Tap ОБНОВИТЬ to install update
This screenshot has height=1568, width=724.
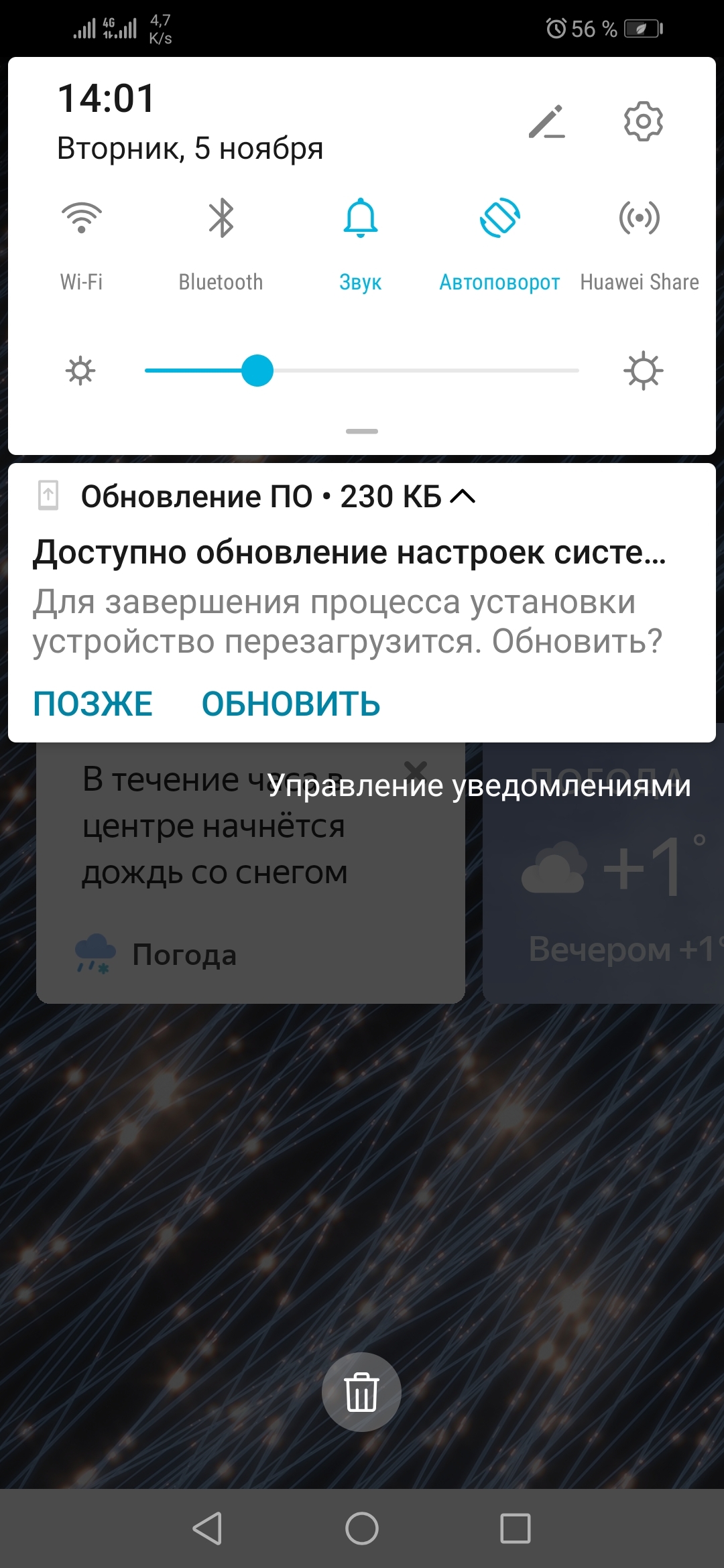tap(291, 704)
